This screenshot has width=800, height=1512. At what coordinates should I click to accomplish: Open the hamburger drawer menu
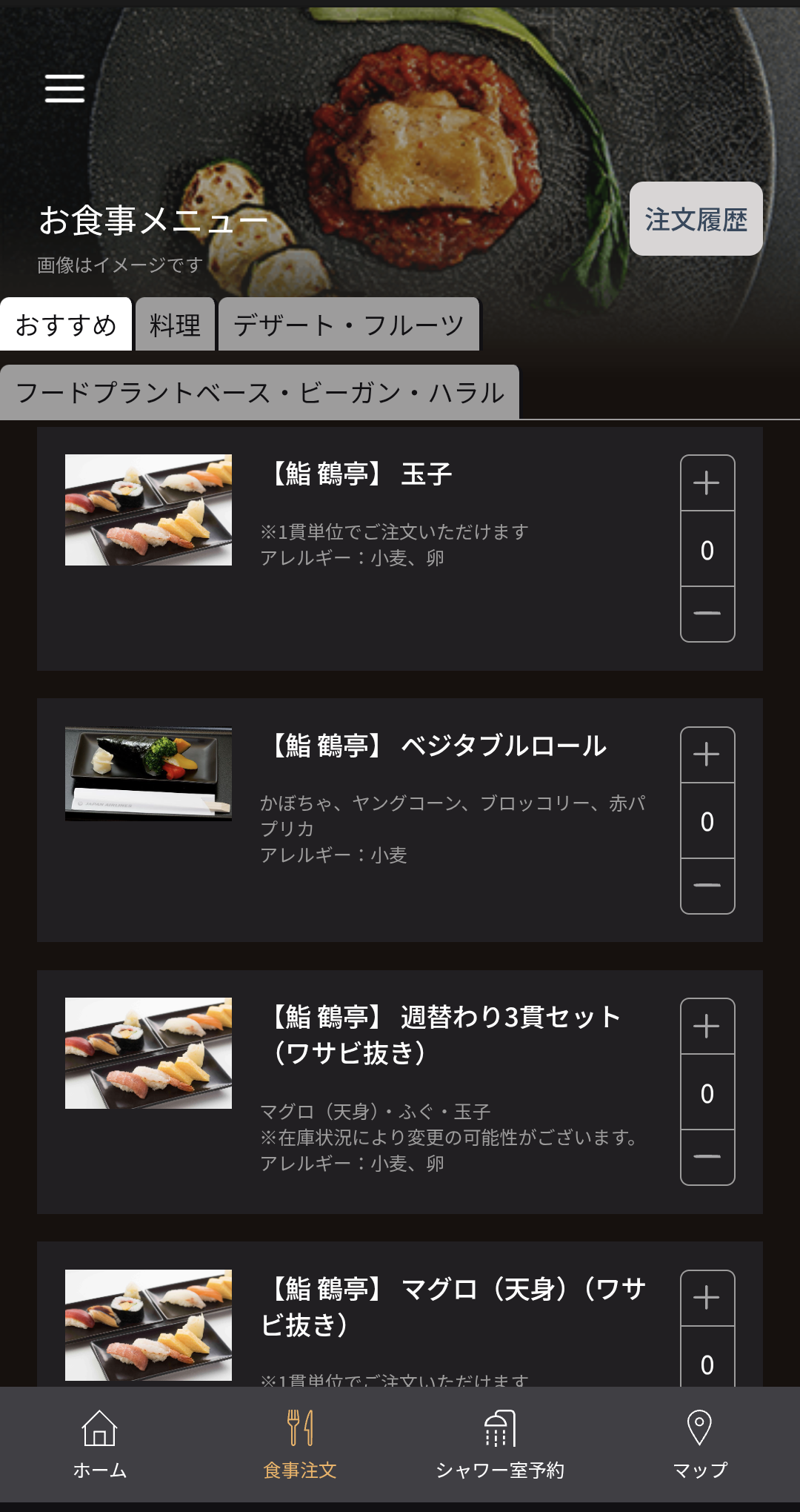[x=64, y=88]
